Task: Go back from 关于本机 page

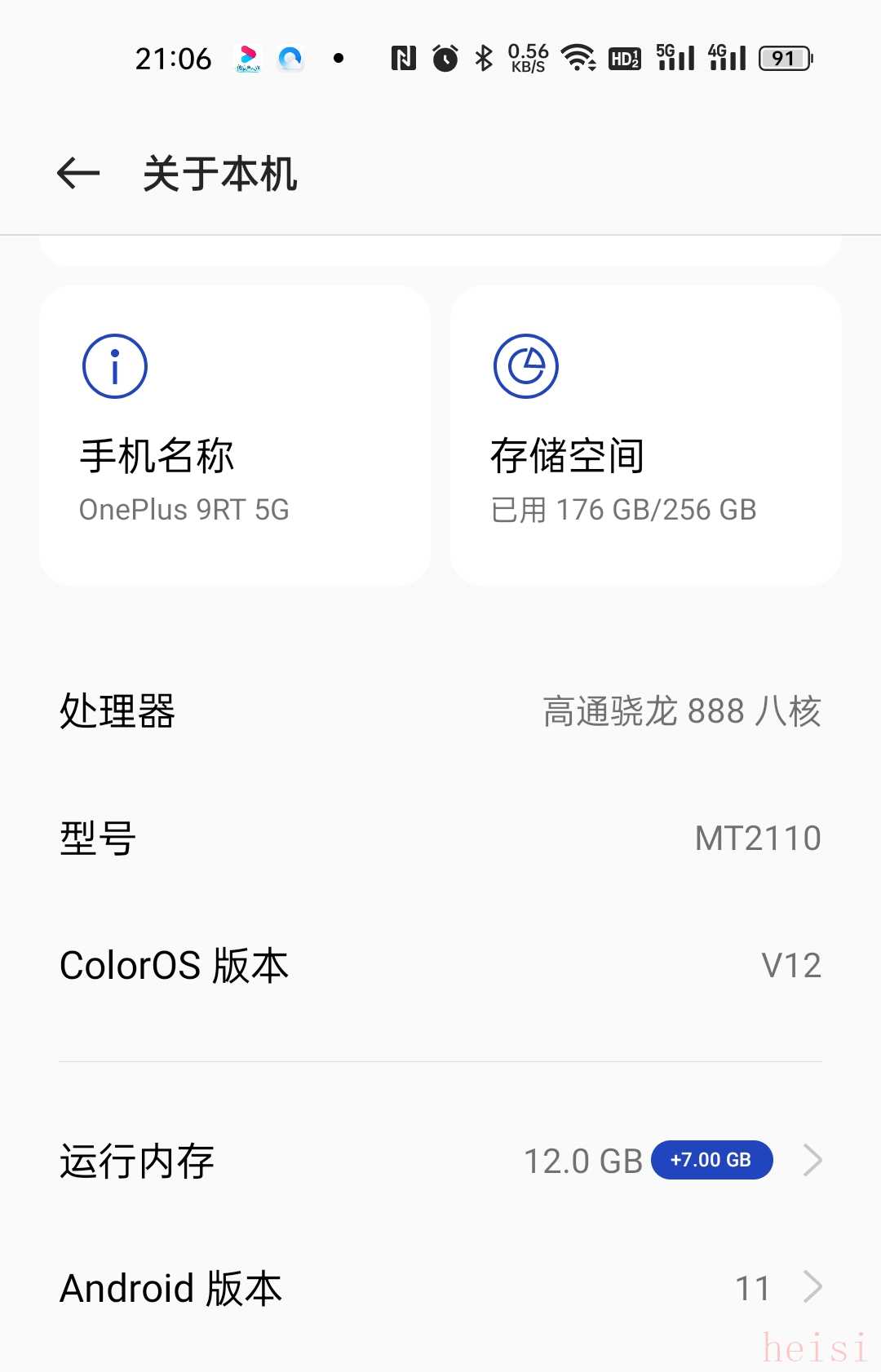Action: coord(78,173)
